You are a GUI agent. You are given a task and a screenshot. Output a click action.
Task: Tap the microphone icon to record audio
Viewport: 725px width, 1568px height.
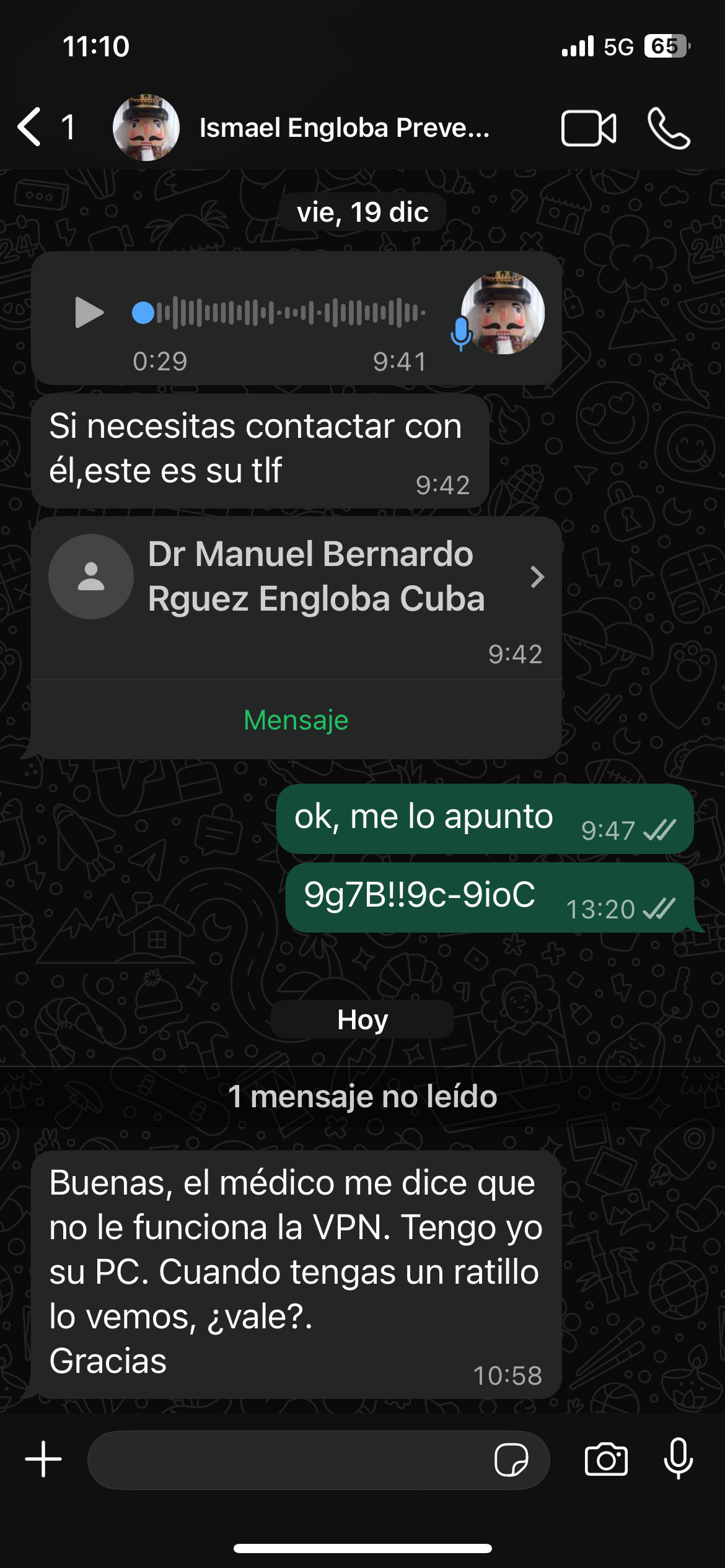point(680,1460)
